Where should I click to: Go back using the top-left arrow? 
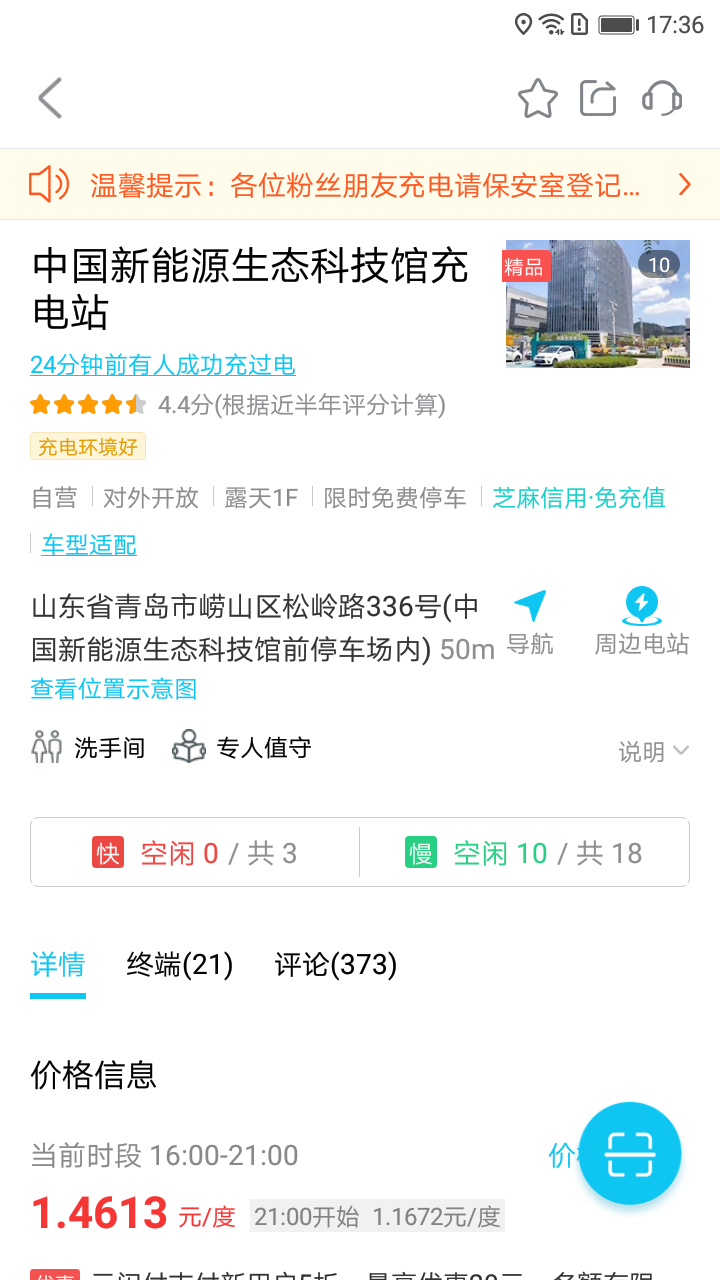pos(50,98)
